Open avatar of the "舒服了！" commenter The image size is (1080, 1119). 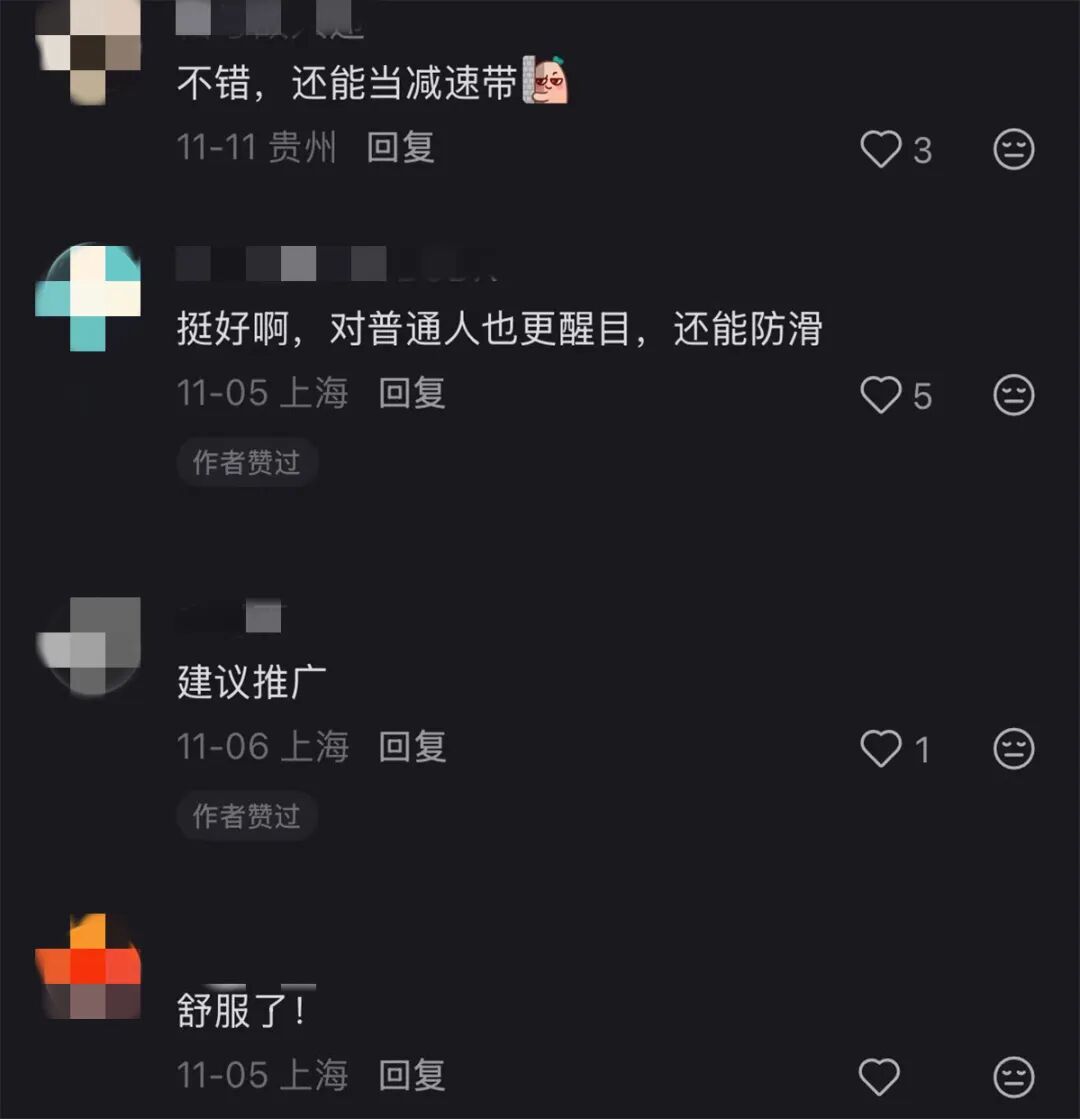click(x=88, y=965)
